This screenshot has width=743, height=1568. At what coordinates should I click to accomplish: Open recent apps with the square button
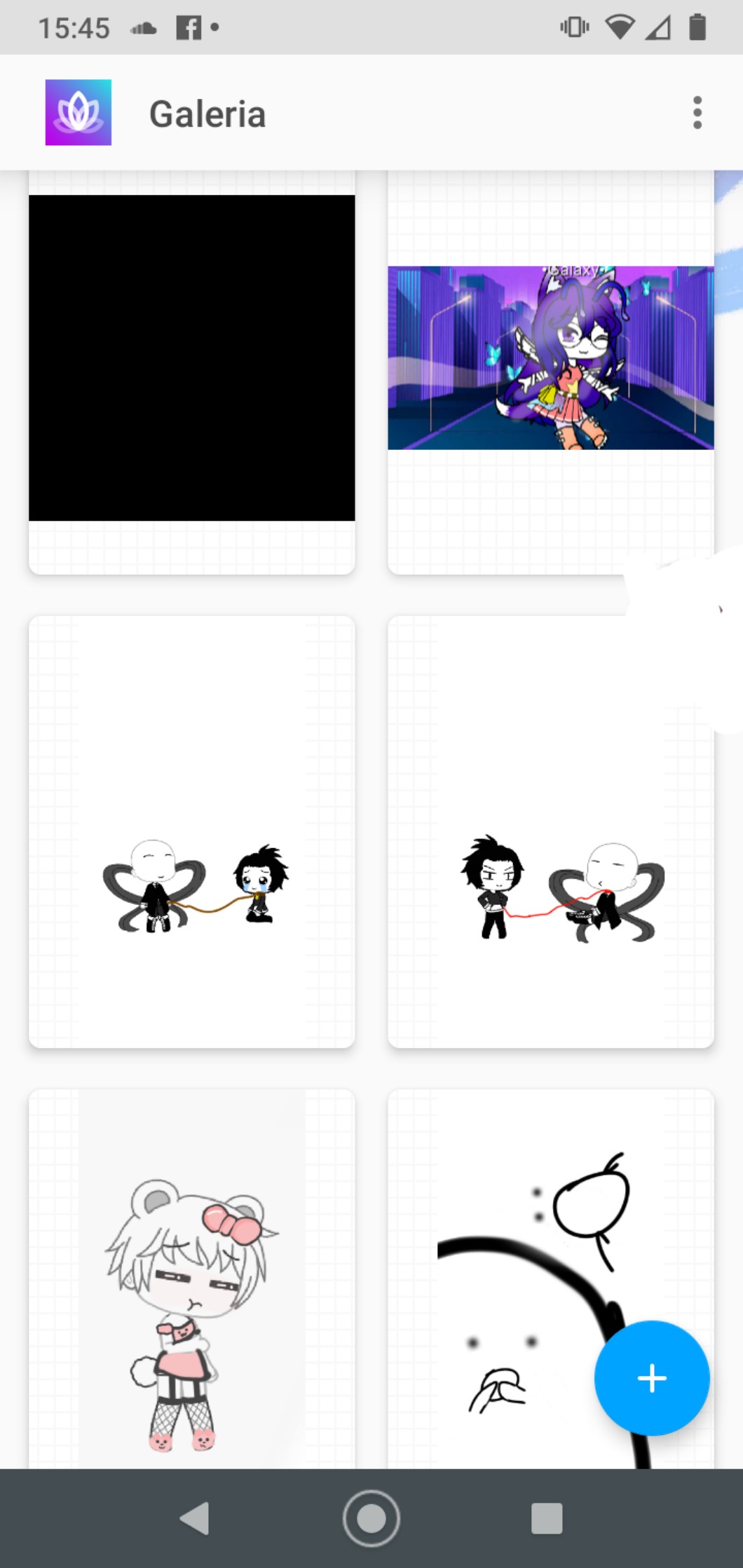pyautogui.click(x=546, y=1518)
